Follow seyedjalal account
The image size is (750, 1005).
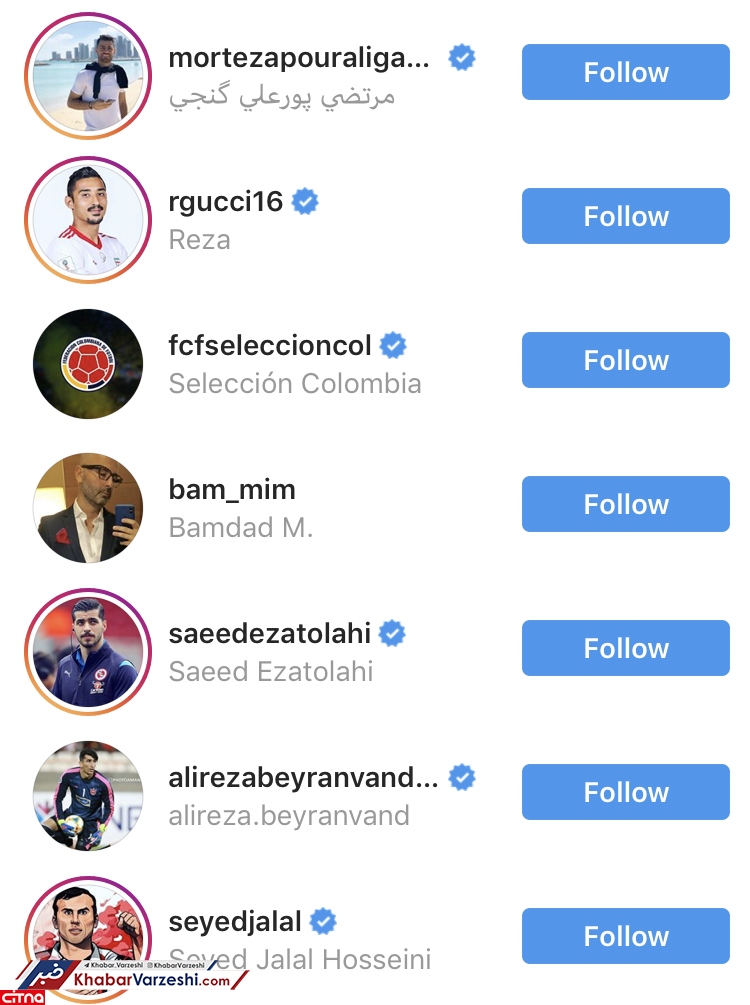[625, 936]
